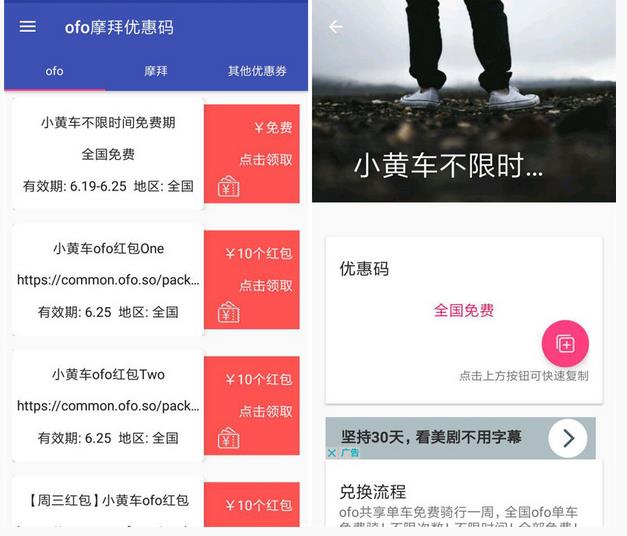Copy the coupon code with floating button

(x=565, y=344)
